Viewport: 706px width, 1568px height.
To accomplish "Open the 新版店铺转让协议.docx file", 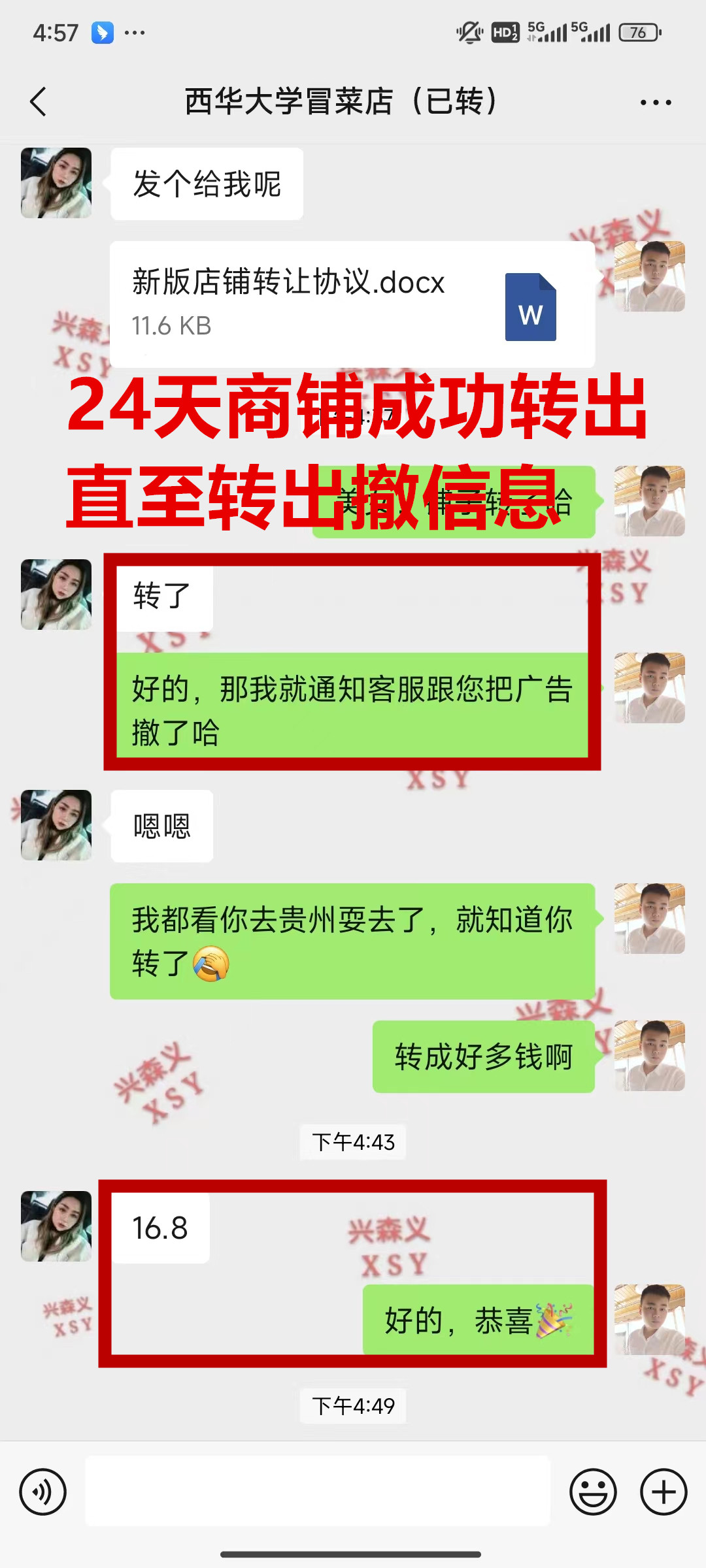I will coord(352,304).
